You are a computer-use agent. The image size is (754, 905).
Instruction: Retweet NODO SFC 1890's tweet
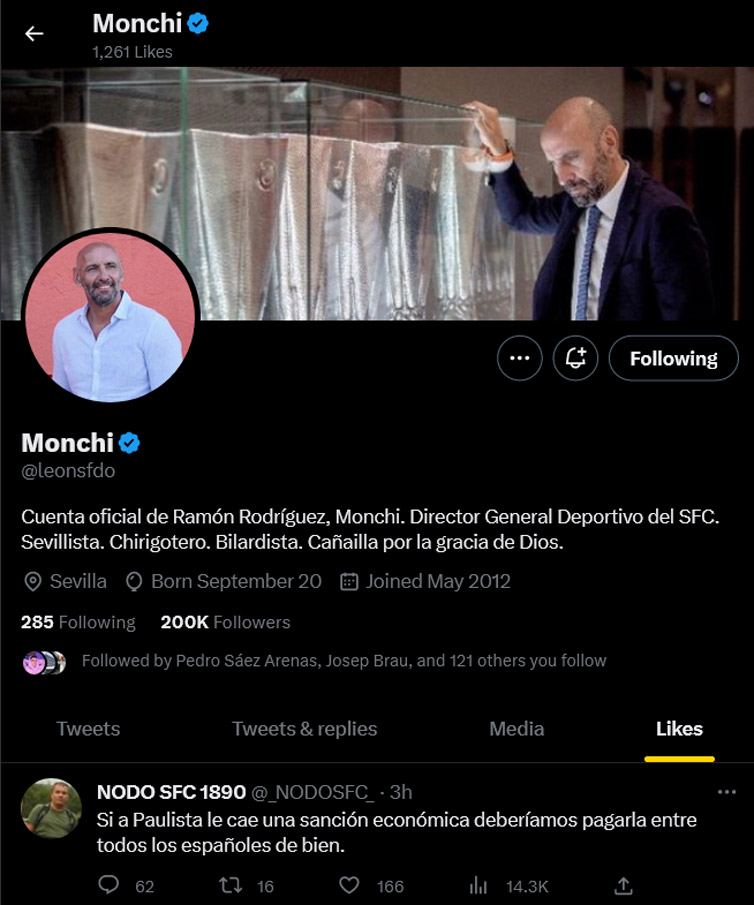coord(229,885)
